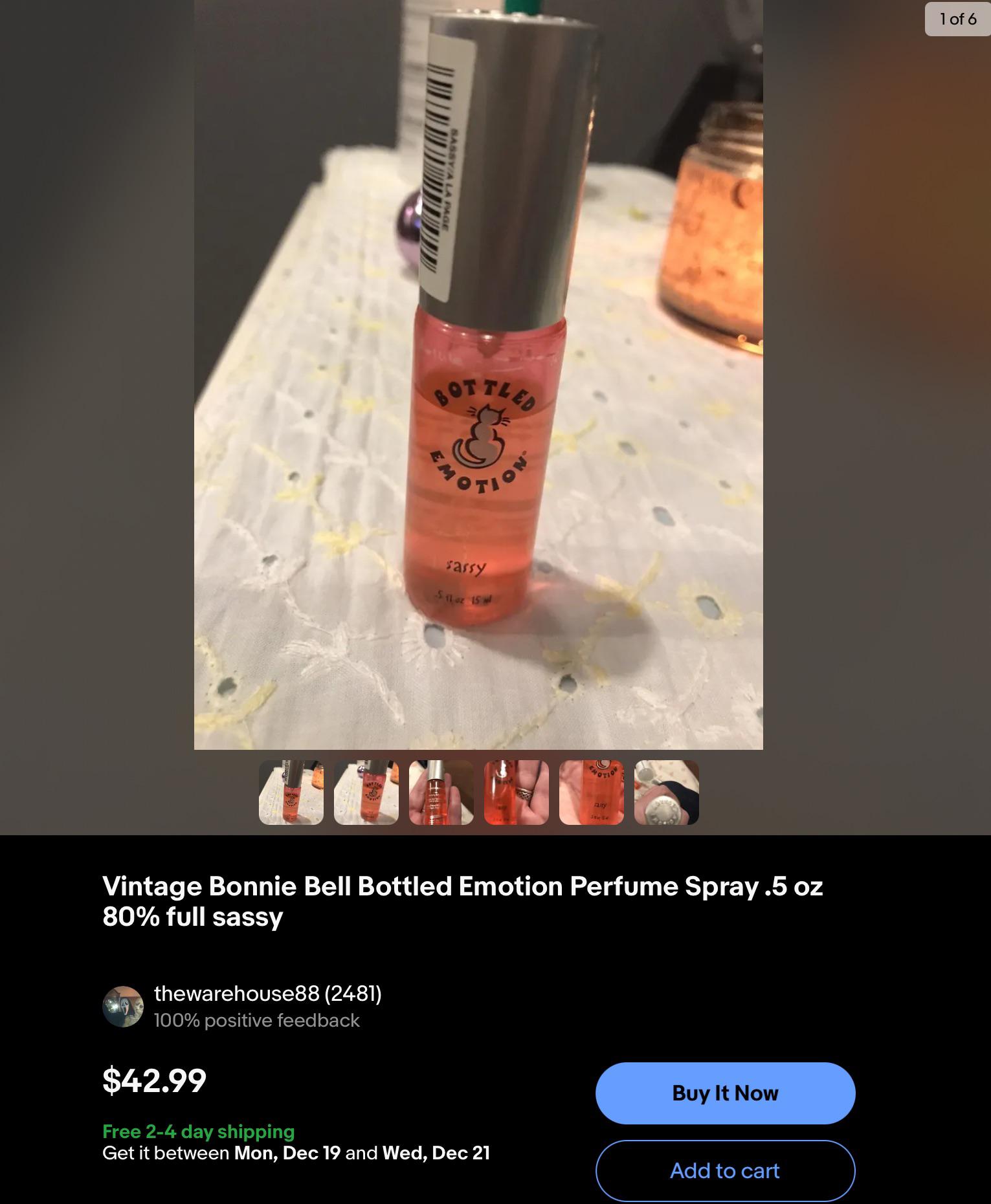View the 100% positive feedback details
991x1204 pixels.
[x=256, y=1020]
